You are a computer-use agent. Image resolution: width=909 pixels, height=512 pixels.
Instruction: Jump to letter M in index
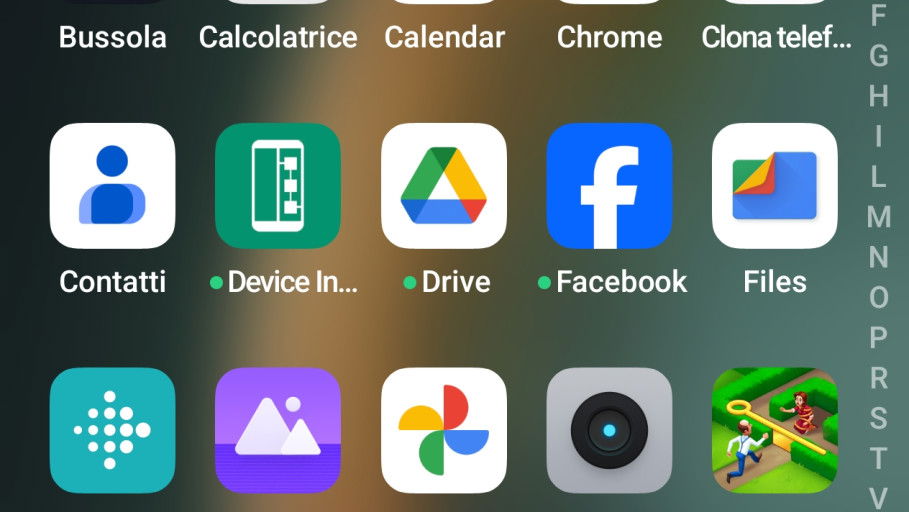click(878, 216)
